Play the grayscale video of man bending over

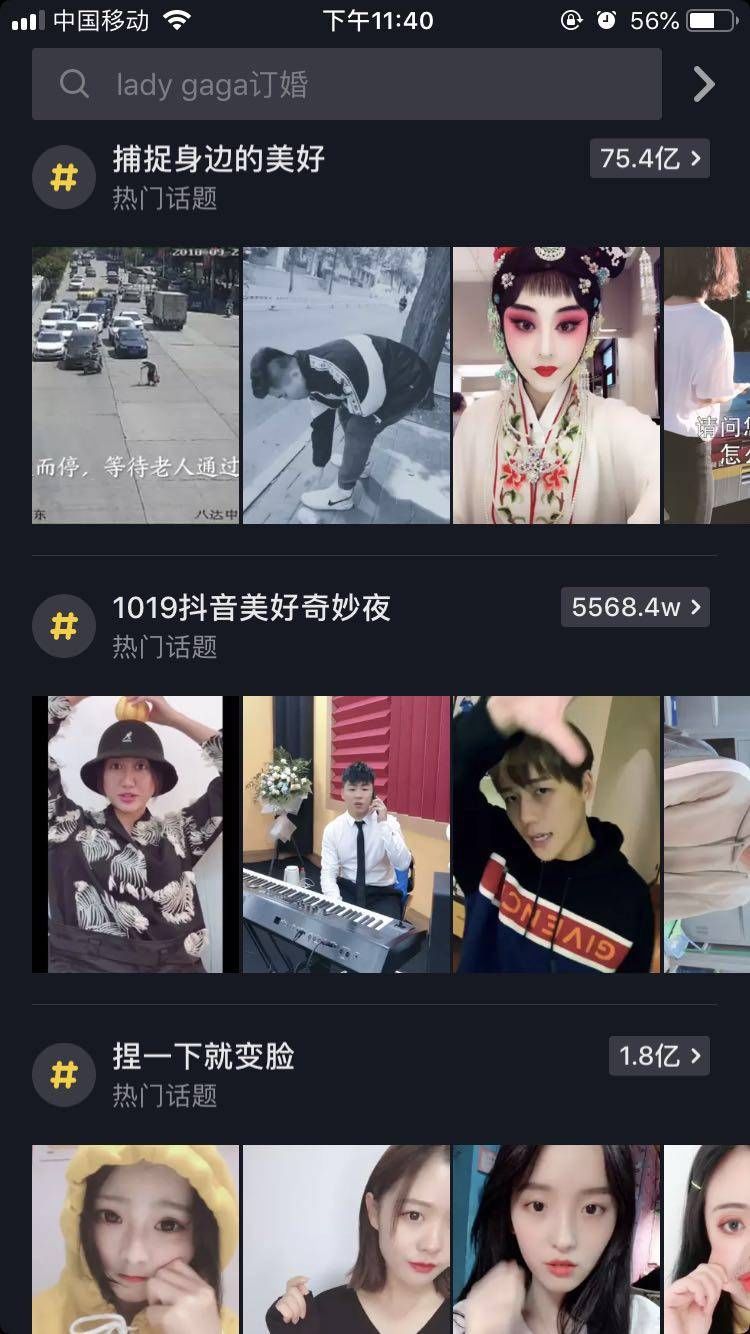coord(346,385)
